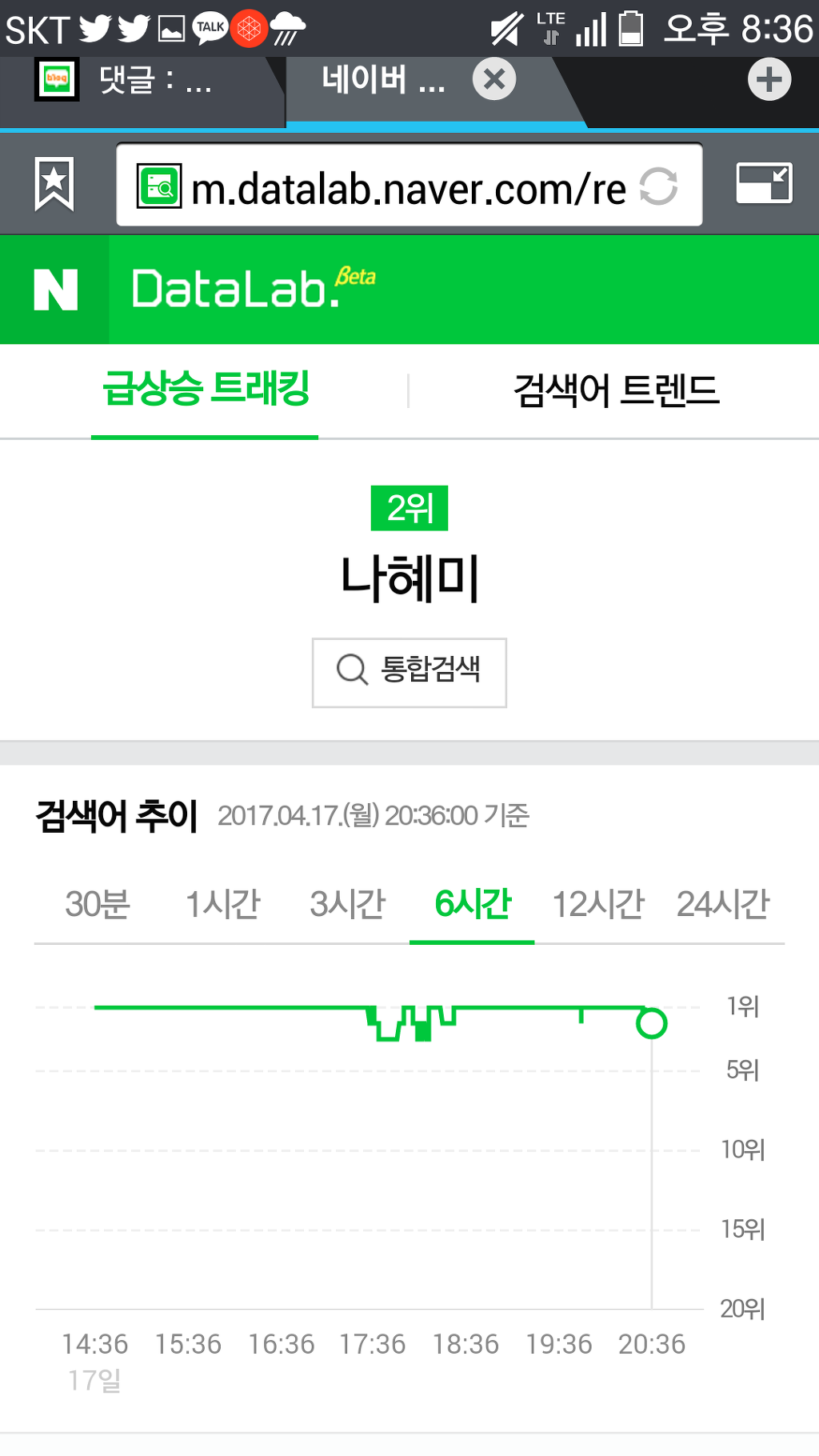
Task: Switch to the 검색어 트렌드 tab
Action: point(616,390)
